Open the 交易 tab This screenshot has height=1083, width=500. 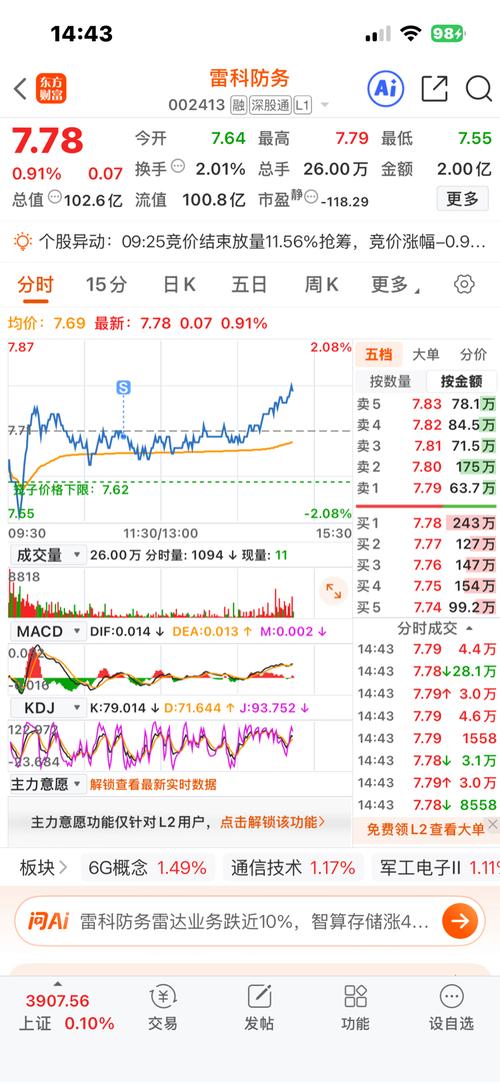[162, 1008]
